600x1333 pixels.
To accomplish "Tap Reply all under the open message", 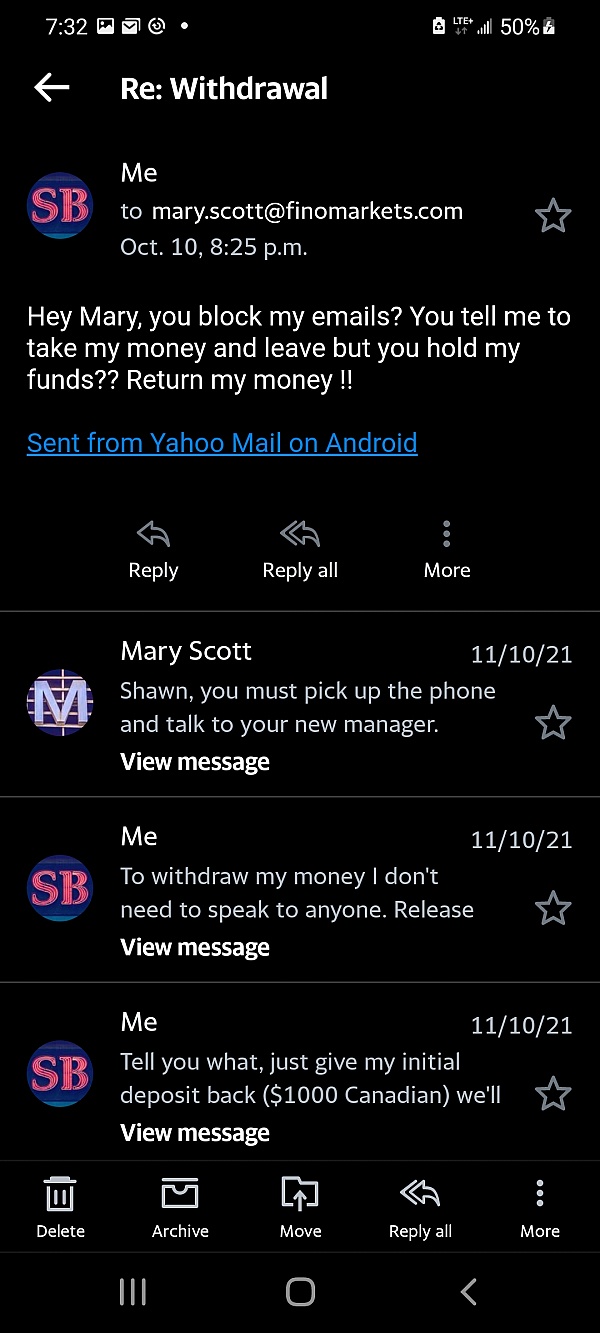I will pos(300,550).
